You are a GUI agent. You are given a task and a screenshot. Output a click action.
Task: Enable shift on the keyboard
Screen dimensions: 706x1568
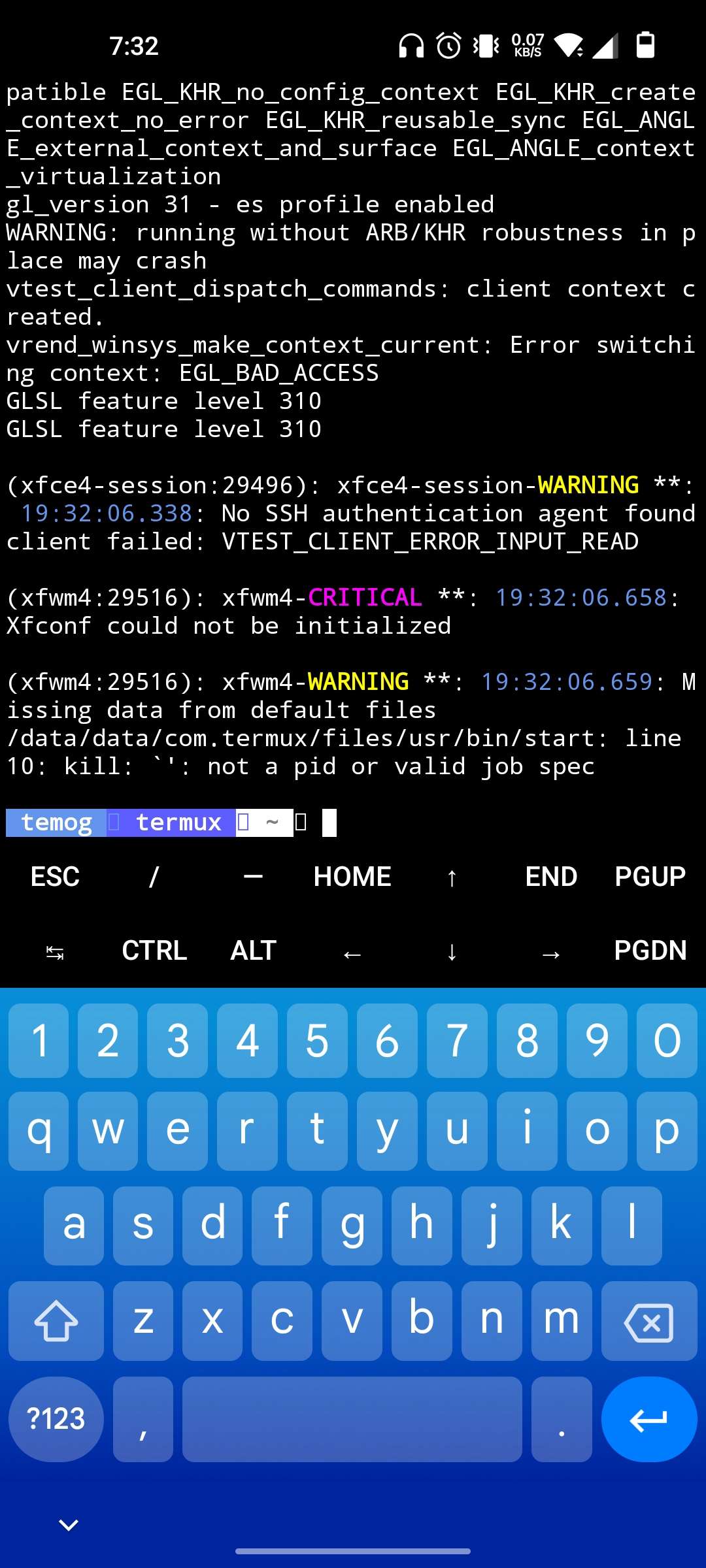[x=56, y=1321]
